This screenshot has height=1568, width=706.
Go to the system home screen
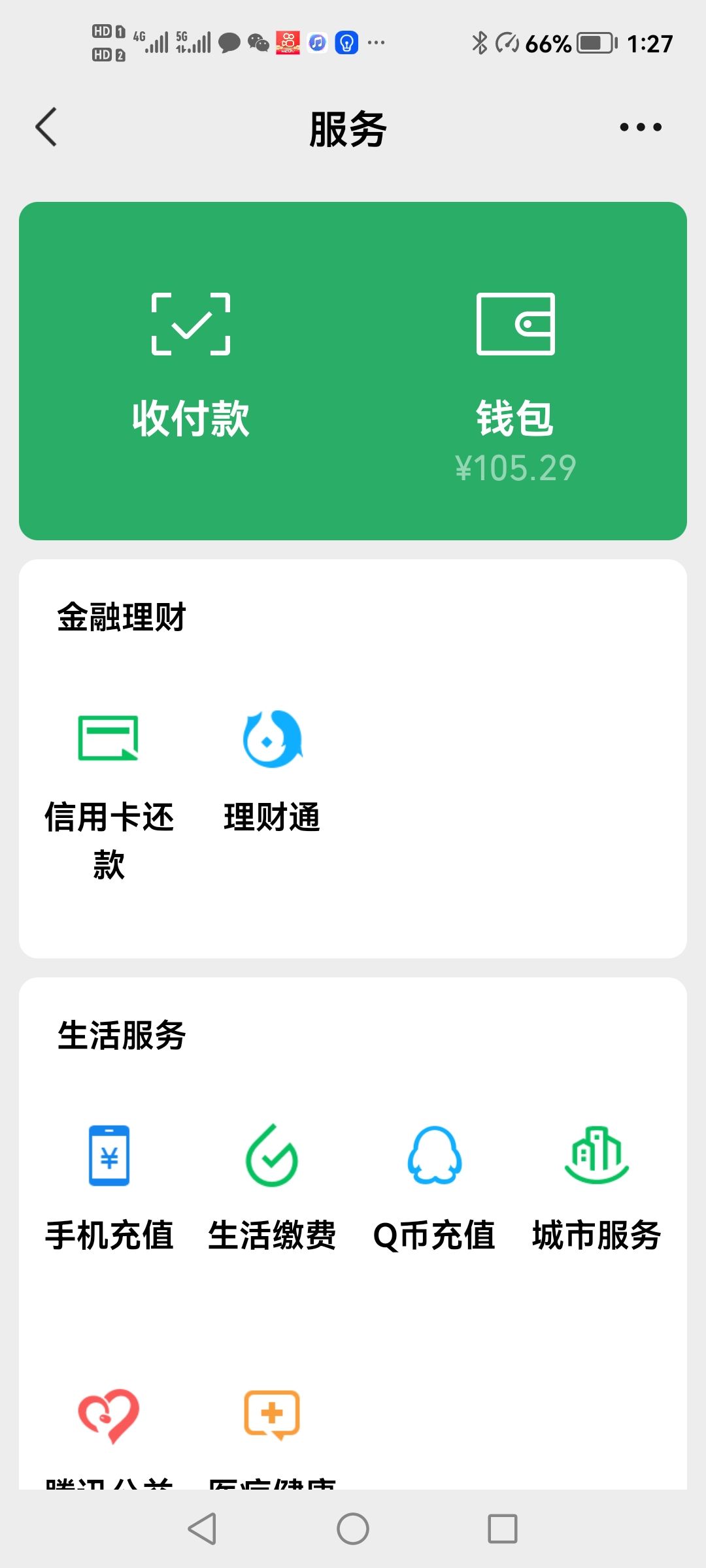pos(353,1529)
